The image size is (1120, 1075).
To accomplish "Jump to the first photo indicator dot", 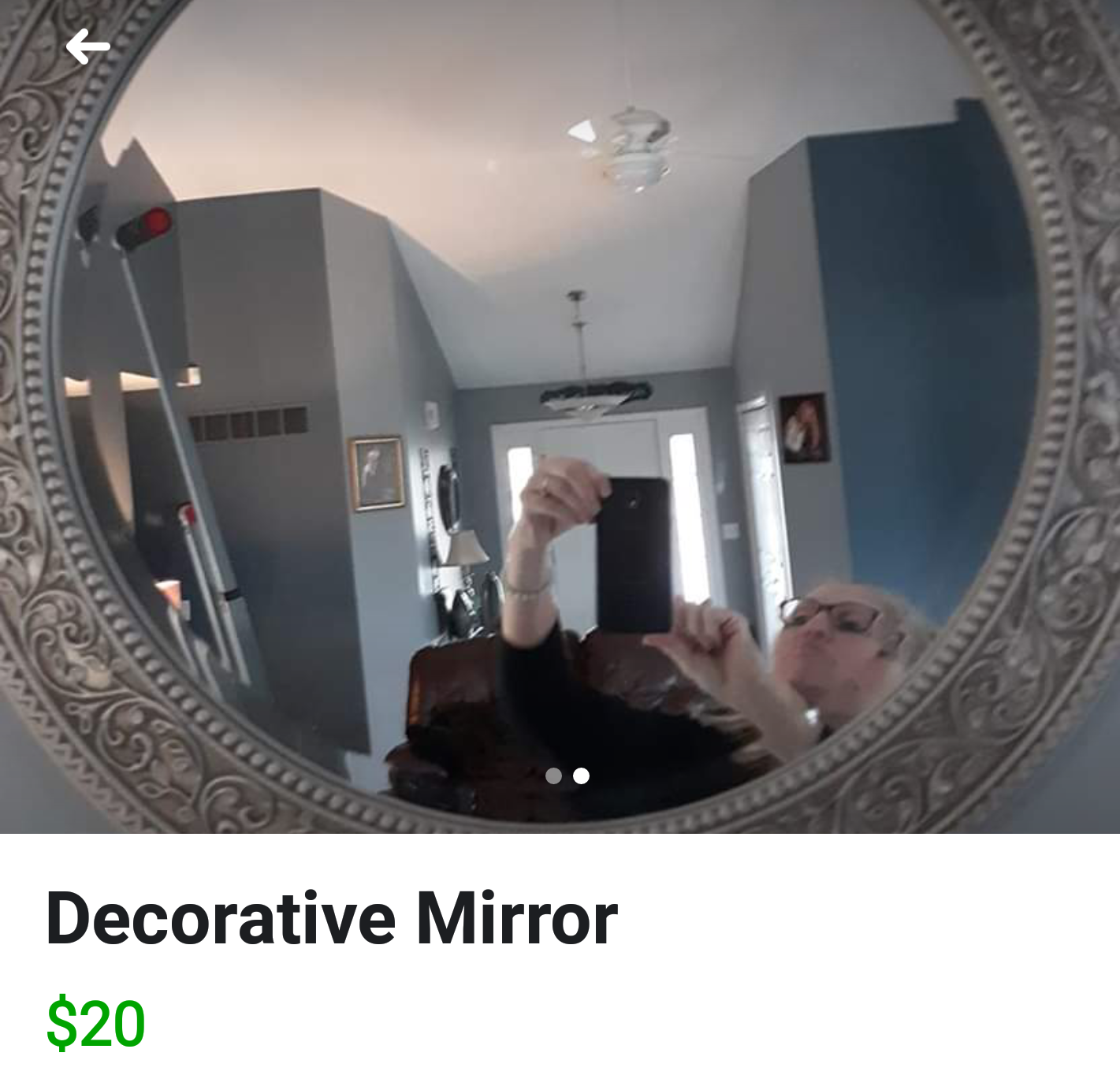I will pos(553,776).
